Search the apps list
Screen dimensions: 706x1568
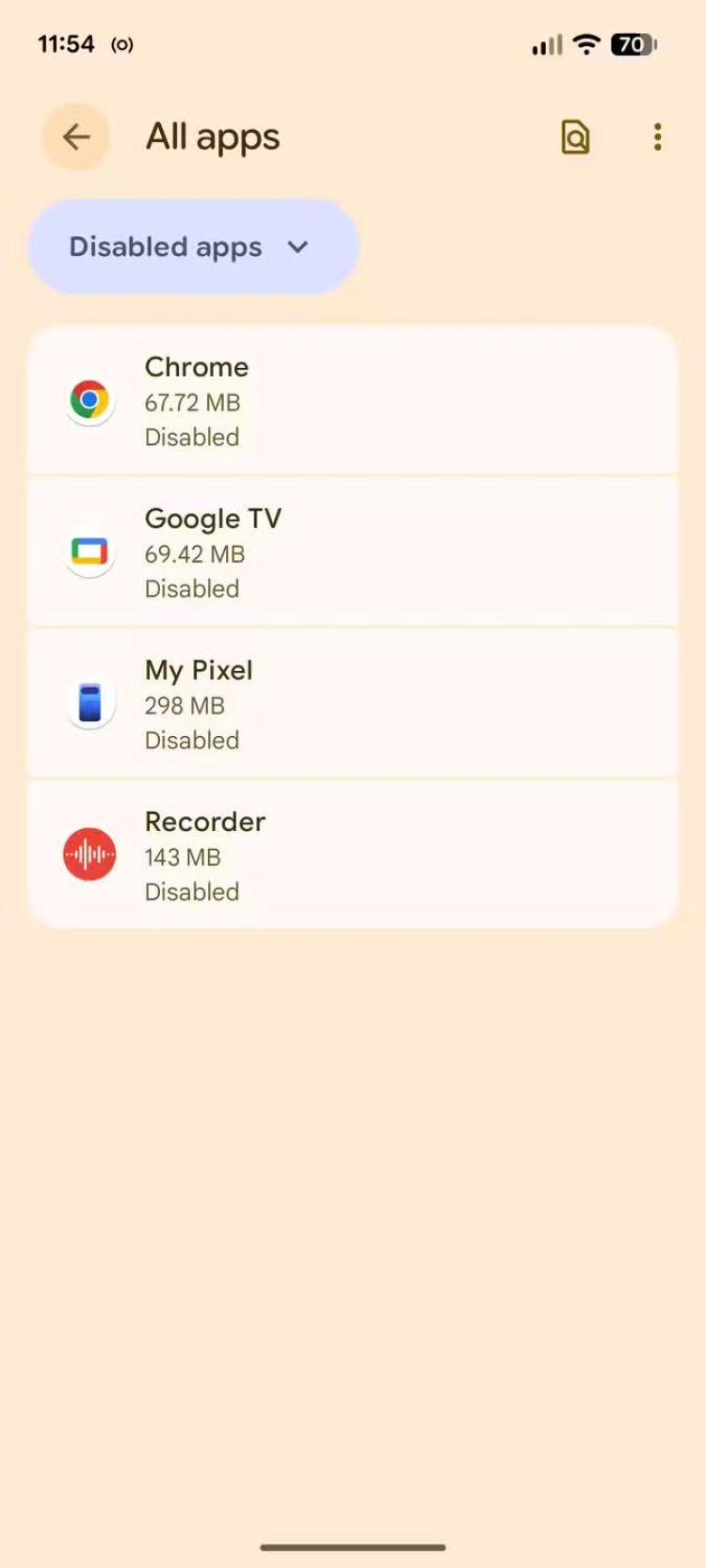point(575,137)
